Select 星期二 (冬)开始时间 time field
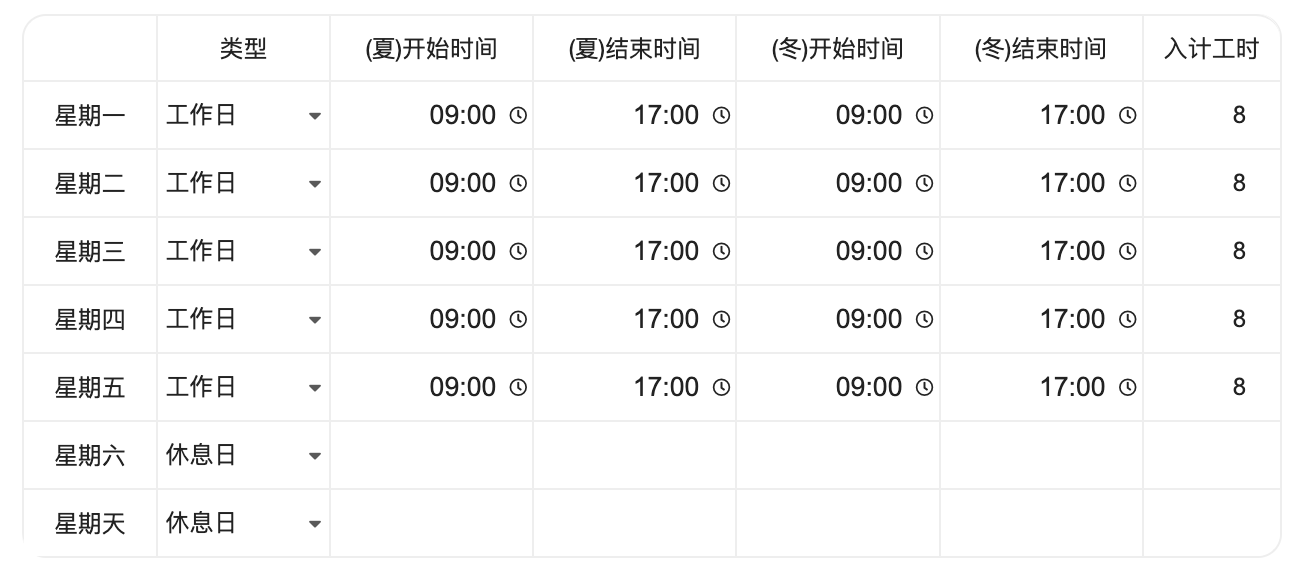This screenshot has width=1306, height=570. tap(869, 184)
